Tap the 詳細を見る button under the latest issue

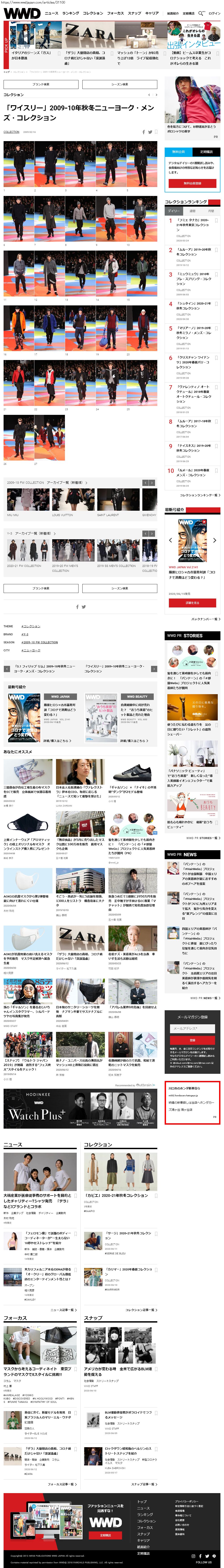192,602
